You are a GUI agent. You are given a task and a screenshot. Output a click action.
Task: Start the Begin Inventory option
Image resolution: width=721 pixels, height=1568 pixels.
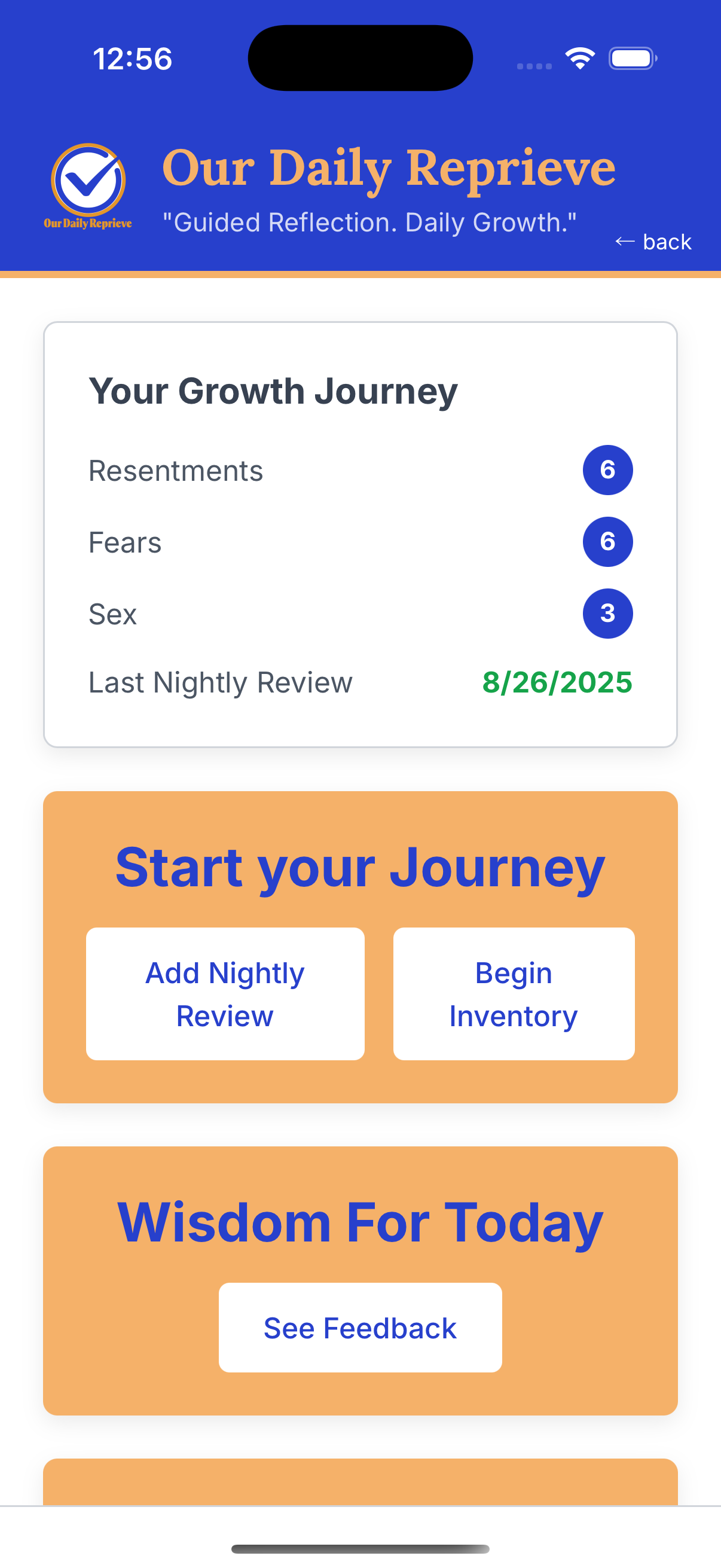pyautogui.click(x=514, y=993)
